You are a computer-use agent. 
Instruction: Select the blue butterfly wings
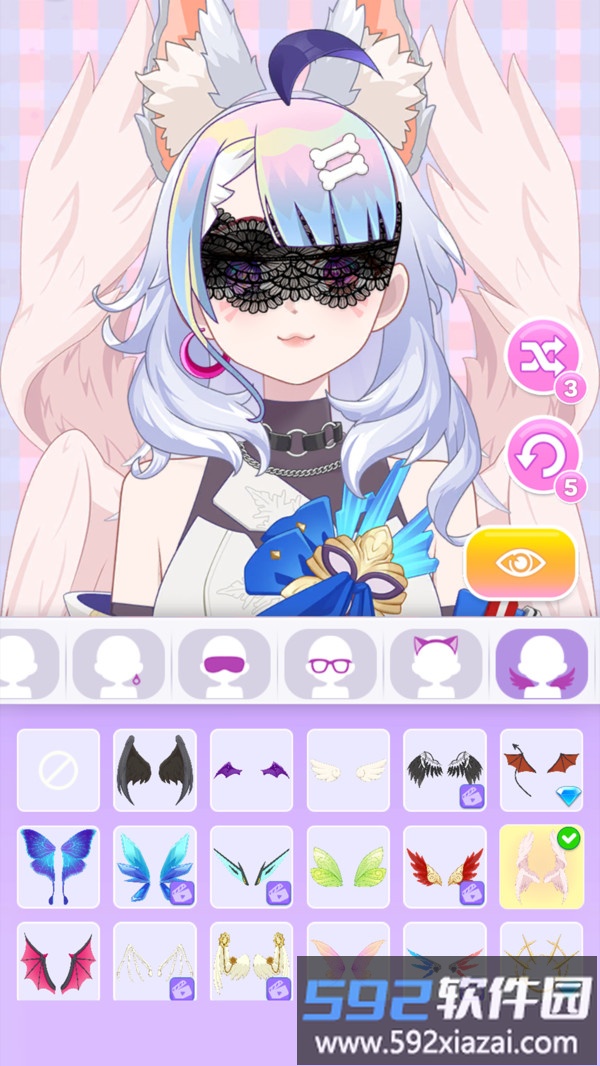[58, 866]
